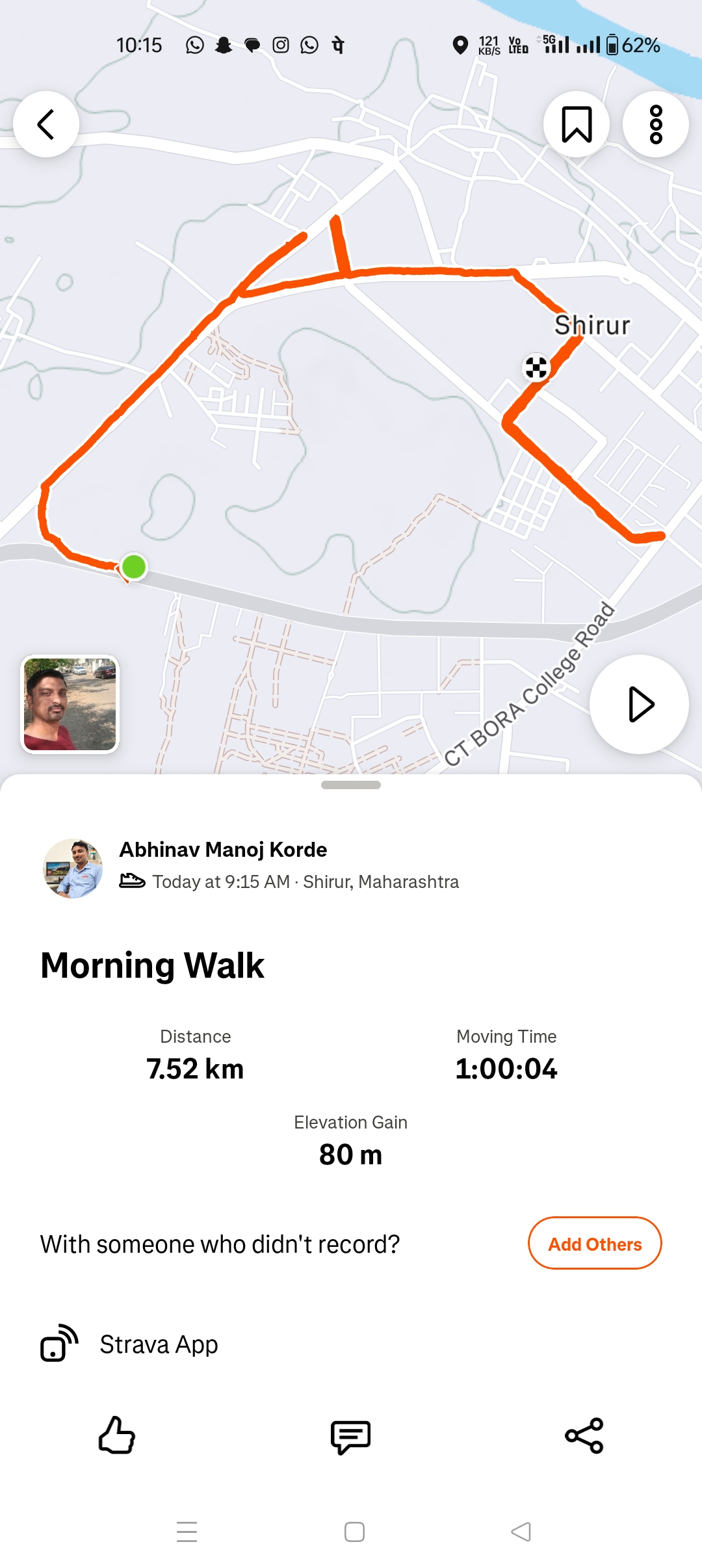The image size is (702, 1568).
Task: Open the activity photo thumbnail
Action: (70, 704)
